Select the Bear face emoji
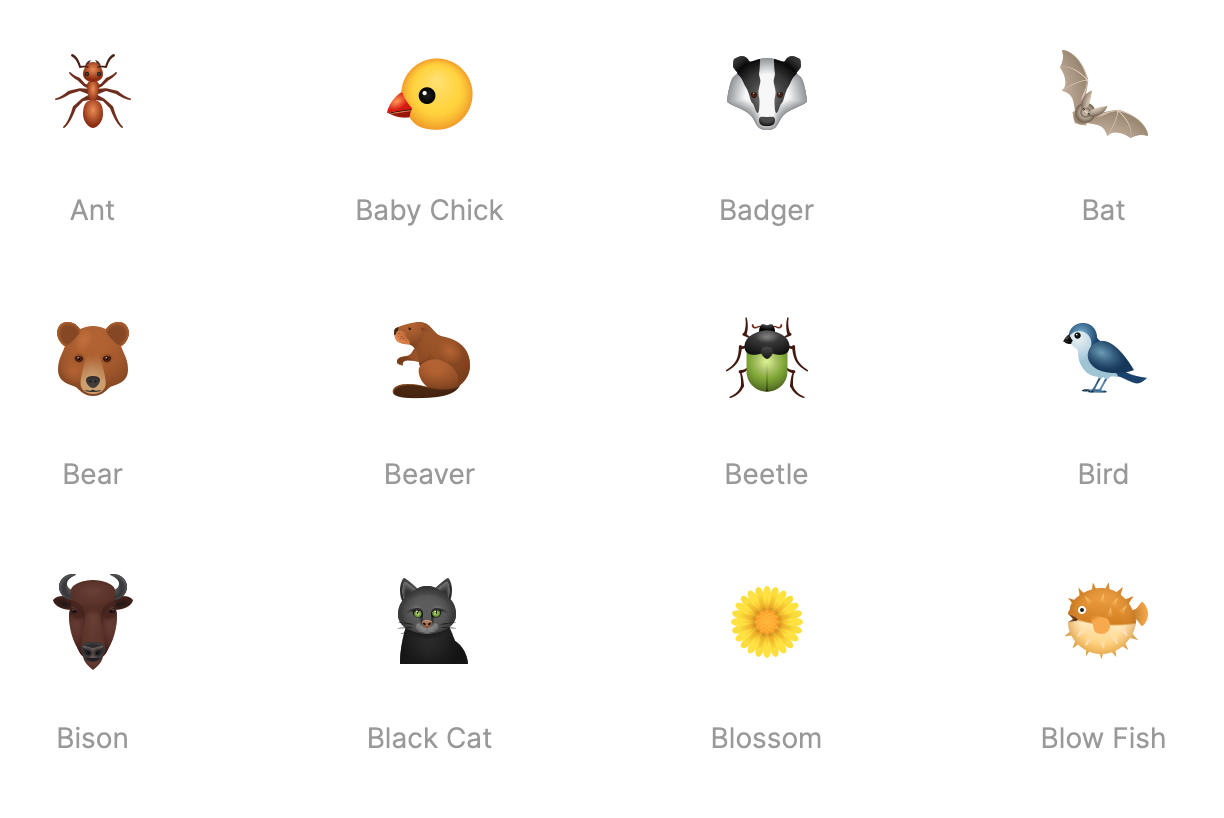Image resolution: width=1224 pixels, height=818 pixels. click(93, 358)
